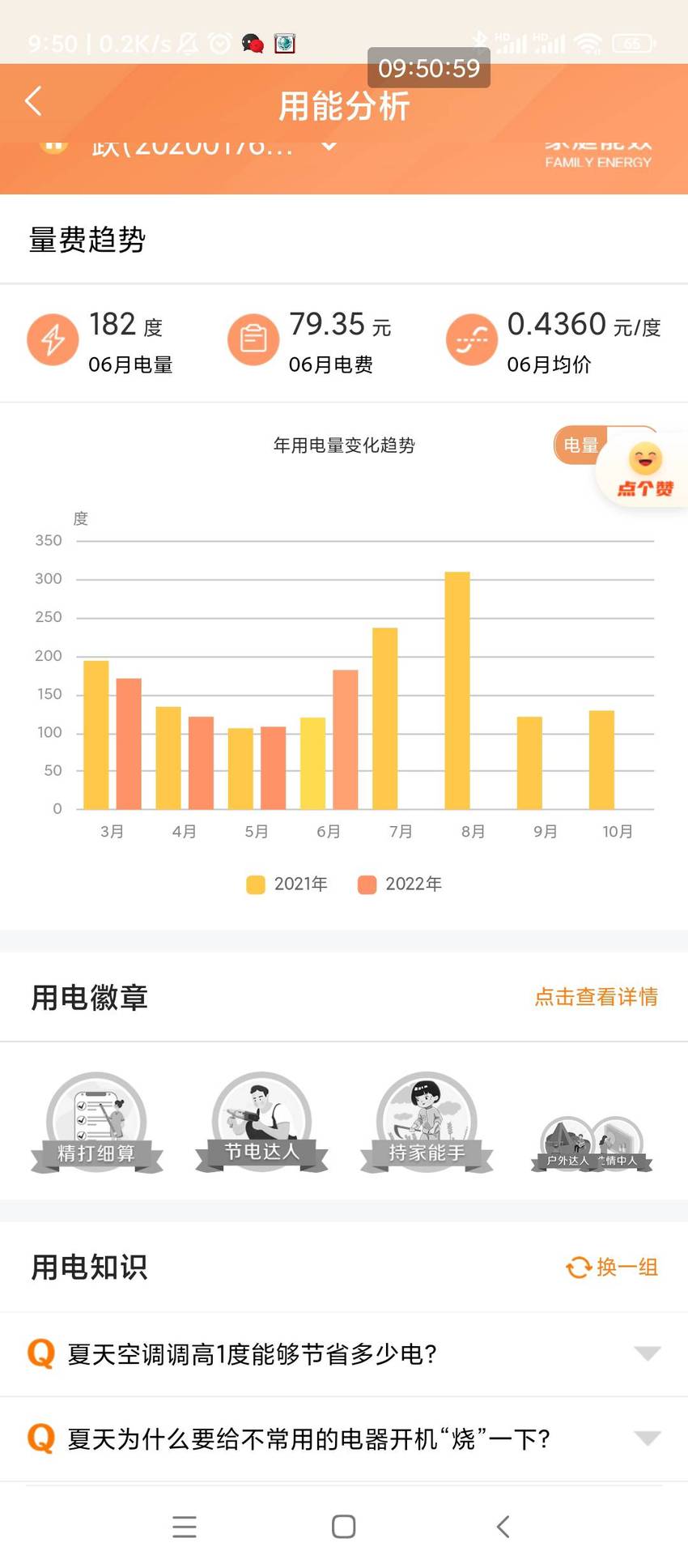Open the 节电达人 badge
Viewport: 688px width, 1568px height.
(x=261, y=1123)
